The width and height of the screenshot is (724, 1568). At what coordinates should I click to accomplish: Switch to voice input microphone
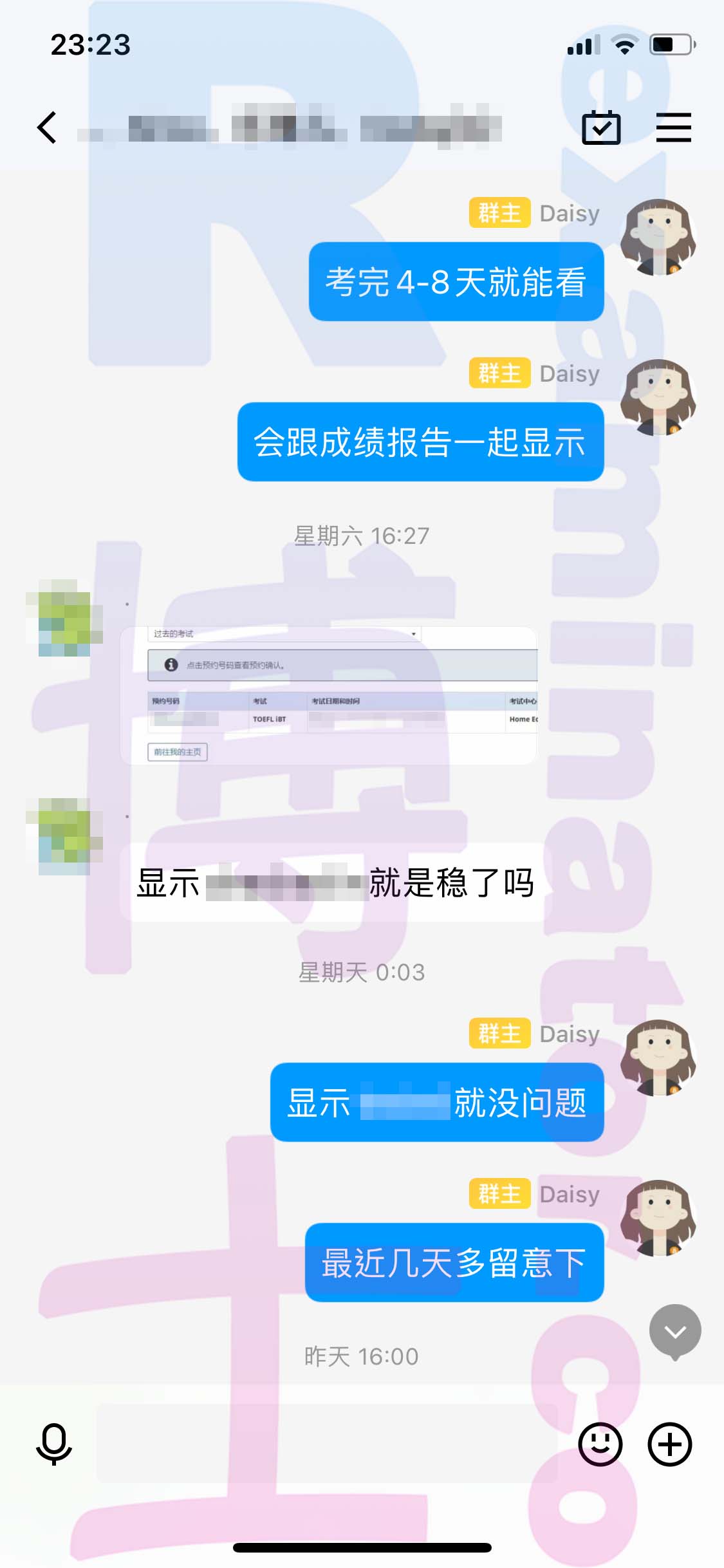(53, 1444)
